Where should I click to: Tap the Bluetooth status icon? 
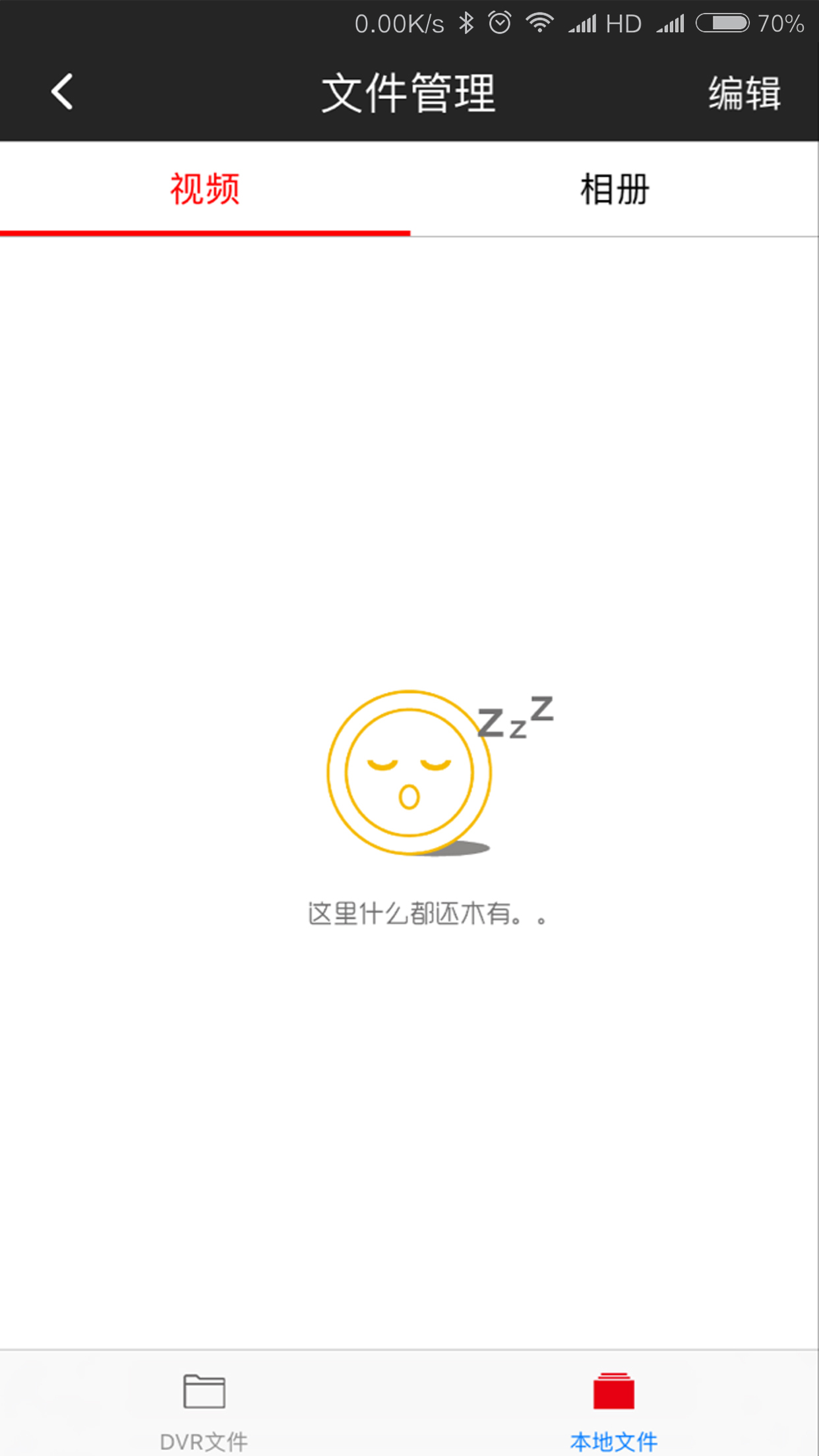pos(466,22)
